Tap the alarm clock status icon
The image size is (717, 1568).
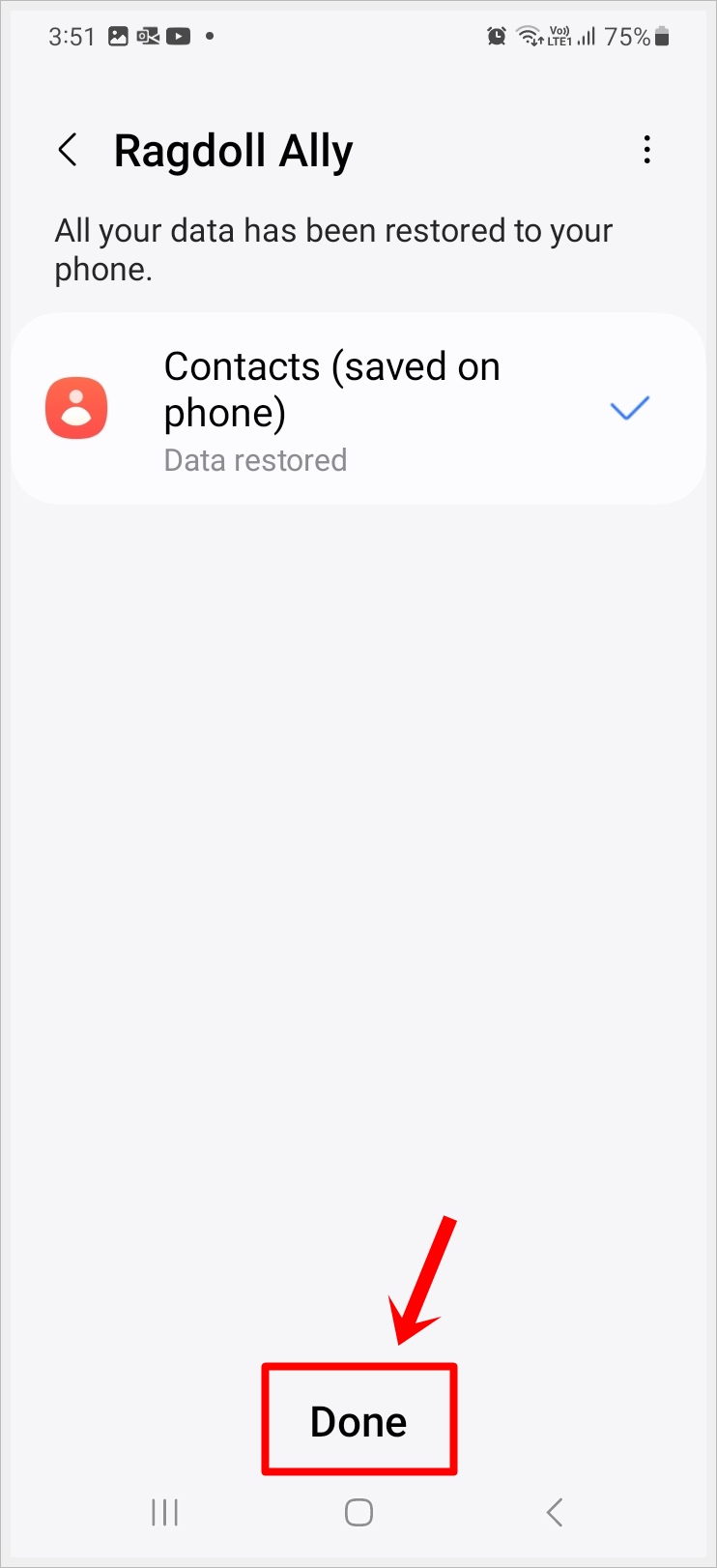[x=496, y=36]
